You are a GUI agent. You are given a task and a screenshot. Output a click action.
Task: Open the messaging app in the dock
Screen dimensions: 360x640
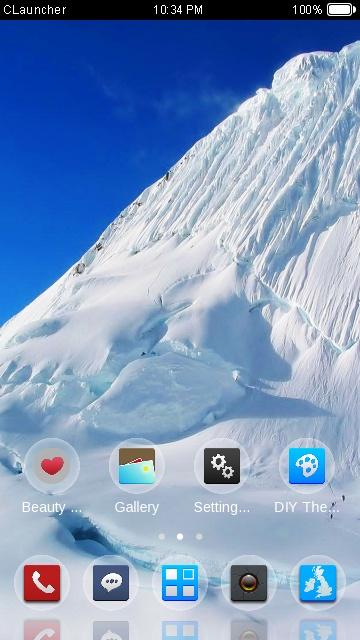(x=111, y=583)
